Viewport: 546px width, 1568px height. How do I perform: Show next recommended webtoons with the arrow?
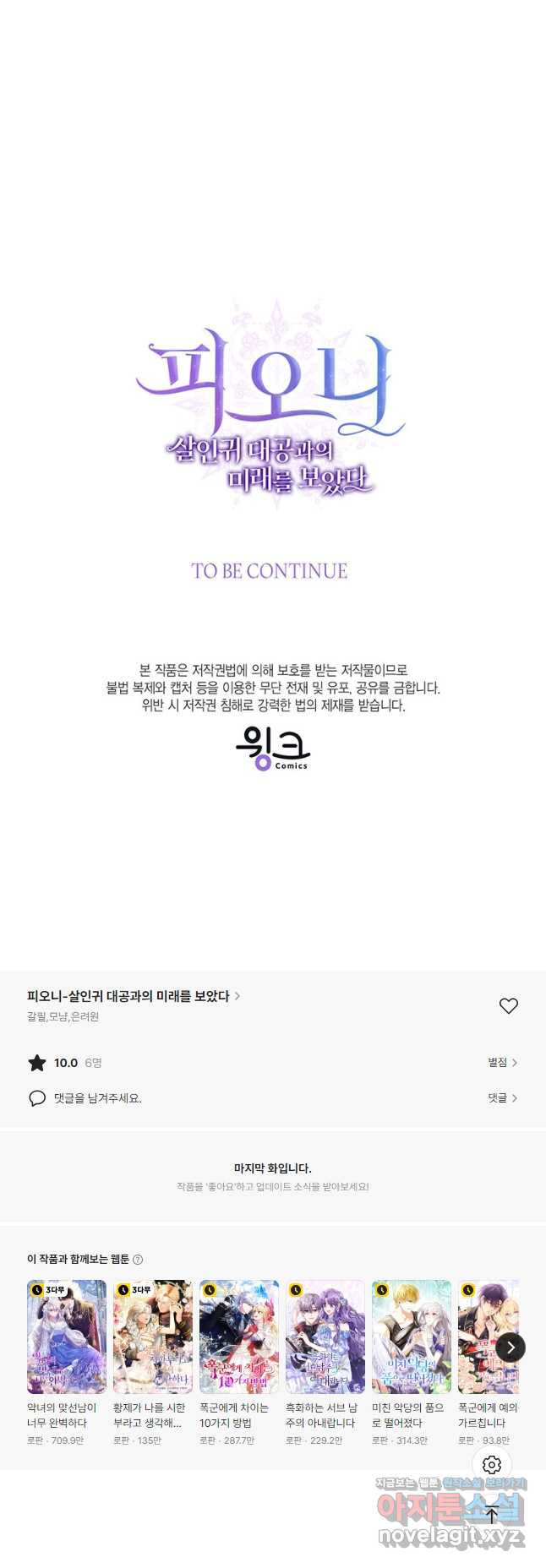point(510,1347)
